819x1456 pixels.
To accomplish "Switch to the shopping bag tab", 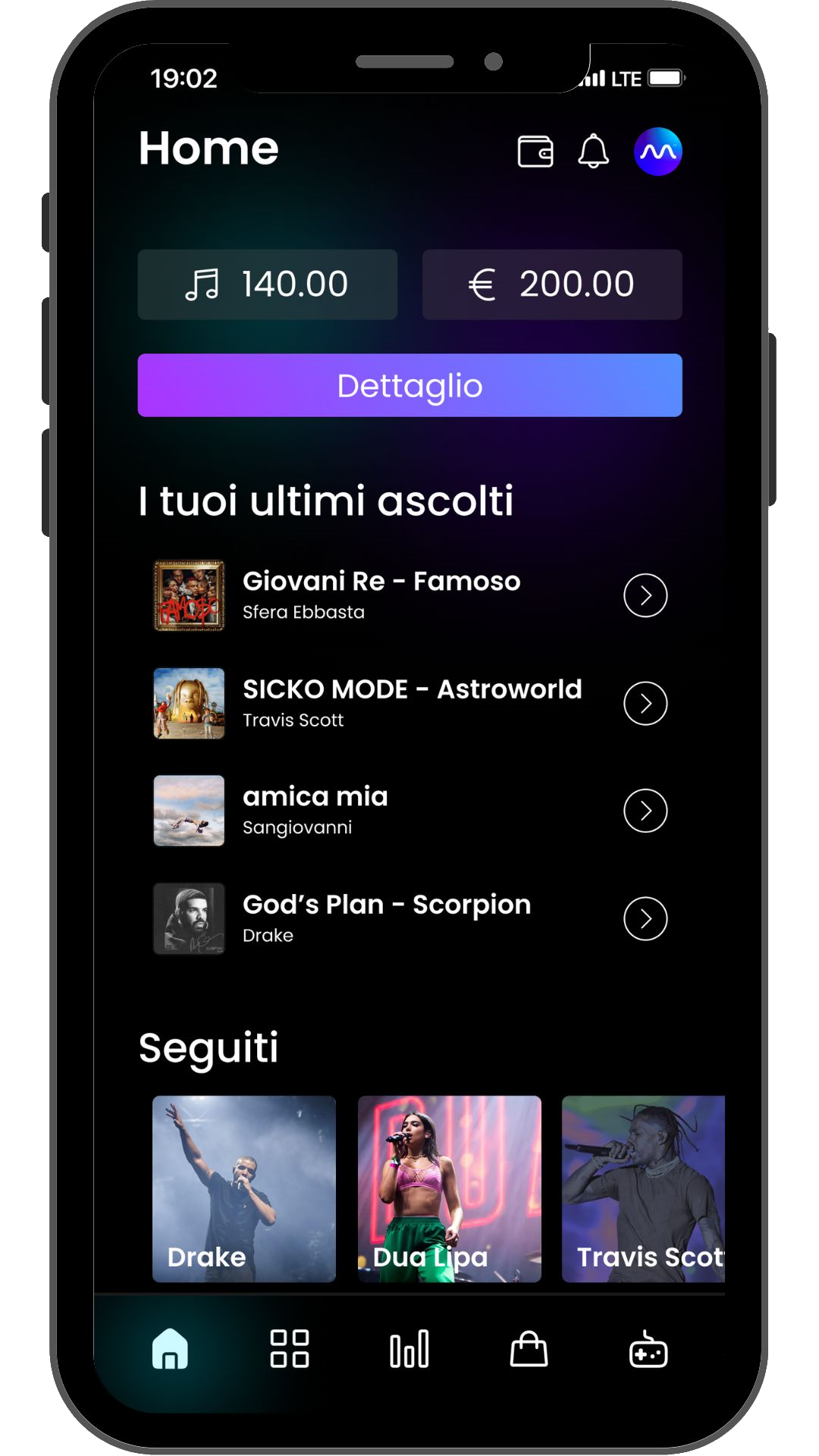I will pyautogui.click(x=529, y=1349).
